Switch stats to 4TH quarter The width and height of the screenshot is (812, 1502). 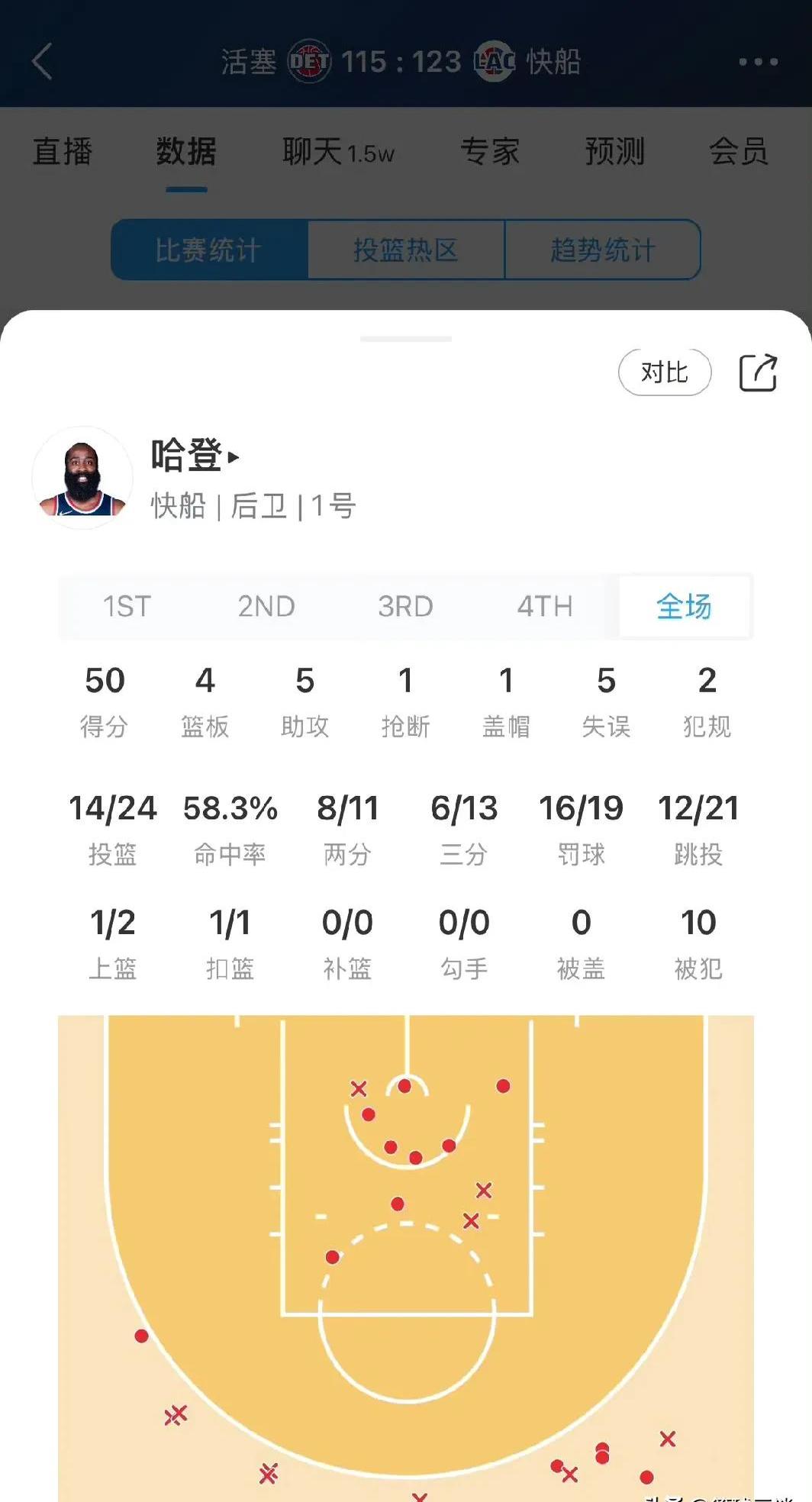[545, 607]
